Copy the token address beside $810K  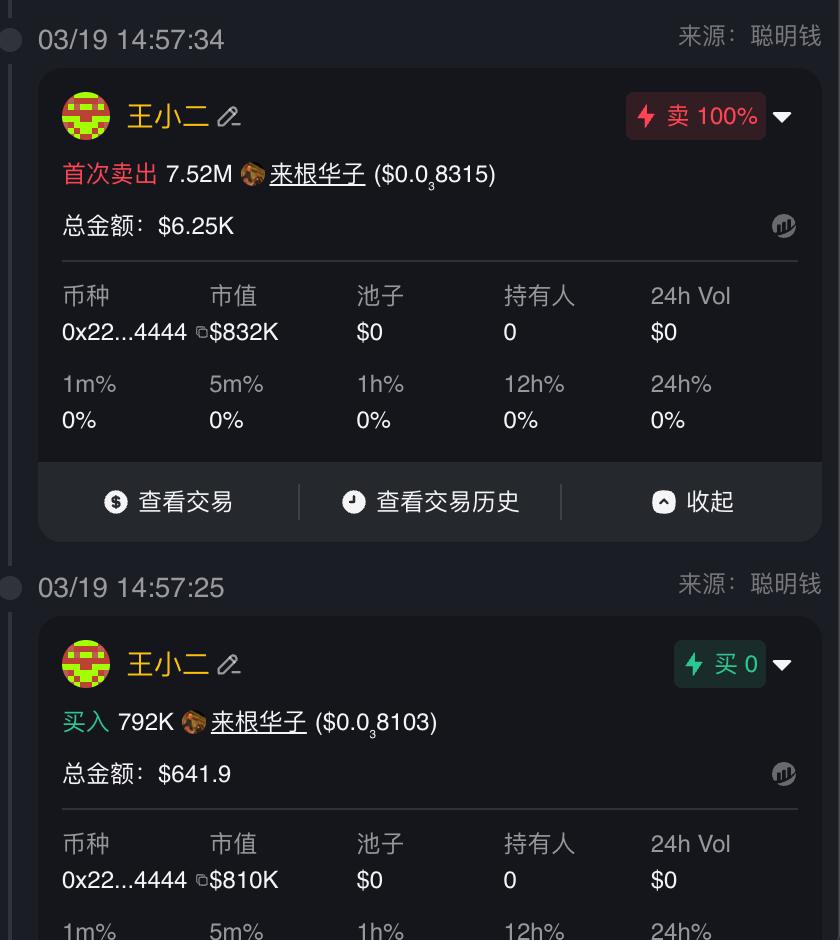[x=201, y=881]
